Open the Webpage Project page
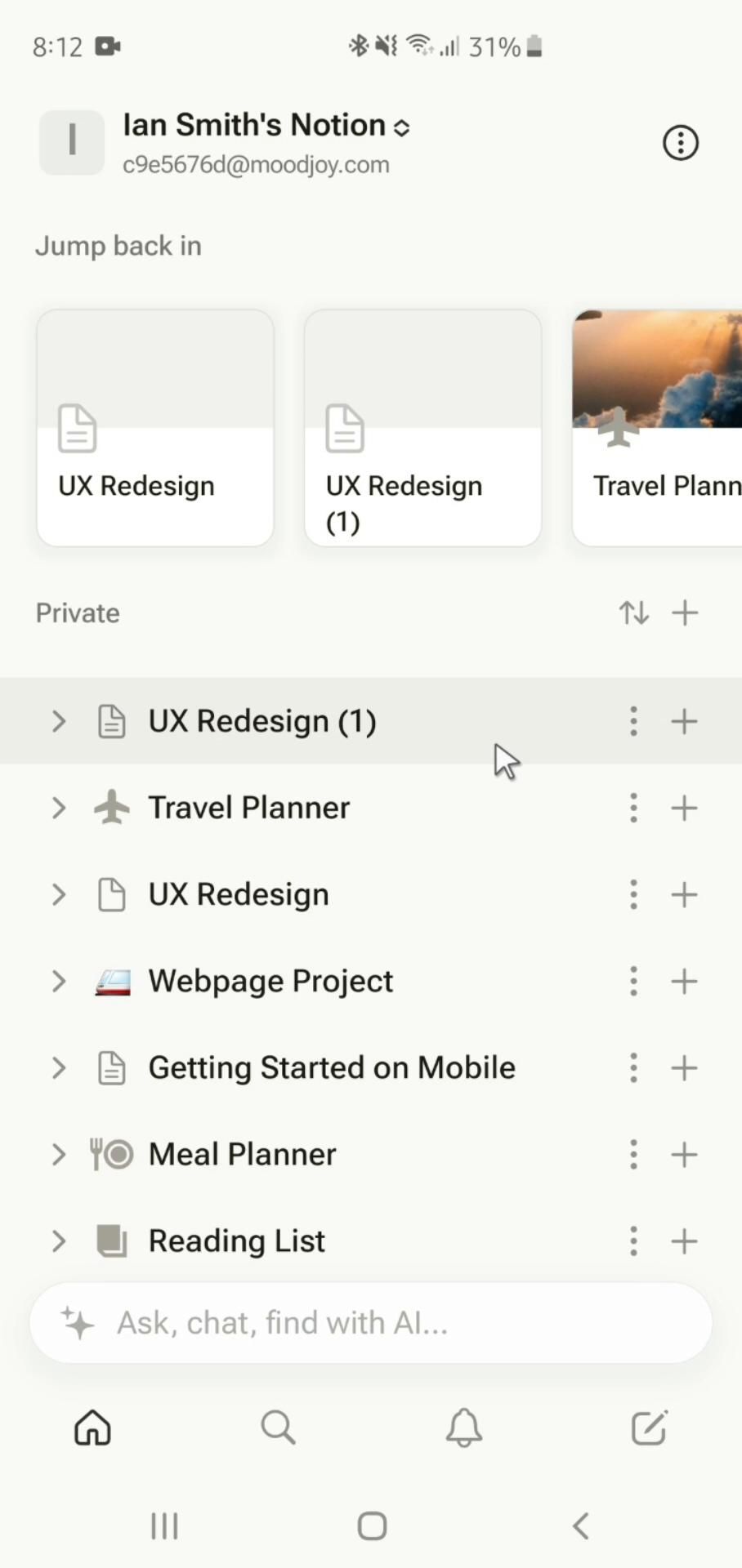The height and width of the screenshot is (1568, 742). click(270, 981)
